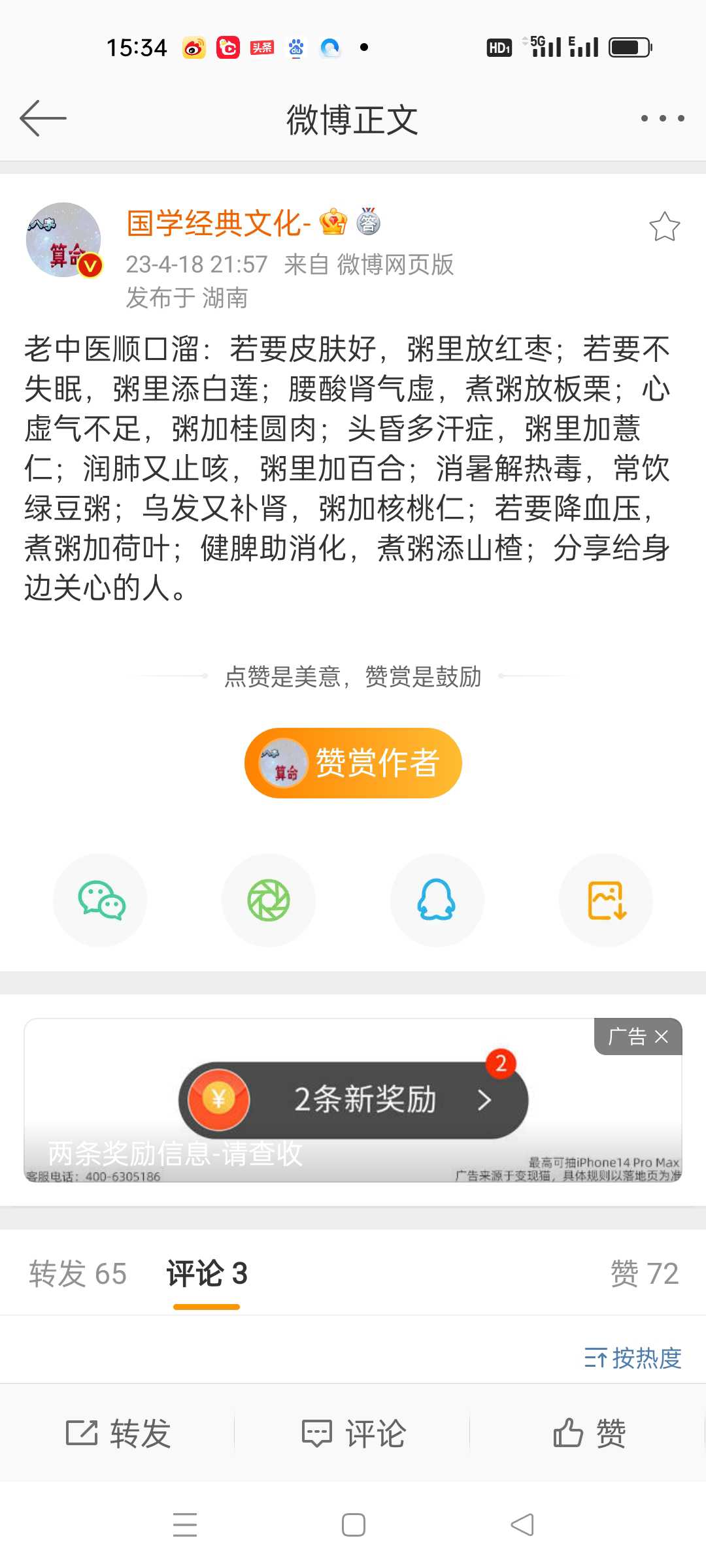Switch to the 转发 65 tab
The height and width of the screenshot is (1568, 706).
pos(78,1273)
